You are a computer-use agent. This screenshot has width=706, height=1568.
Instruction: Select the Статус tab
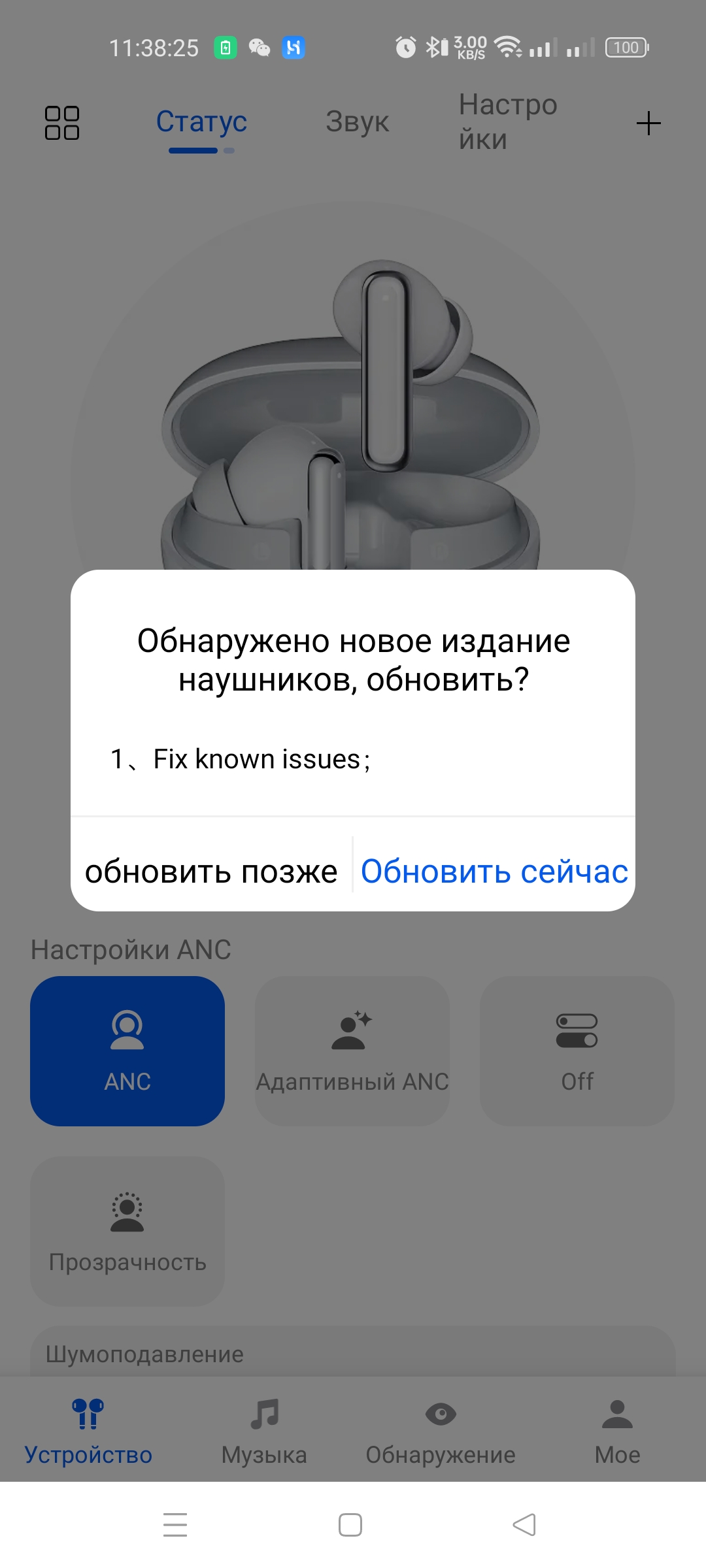[x=201, y=122]
